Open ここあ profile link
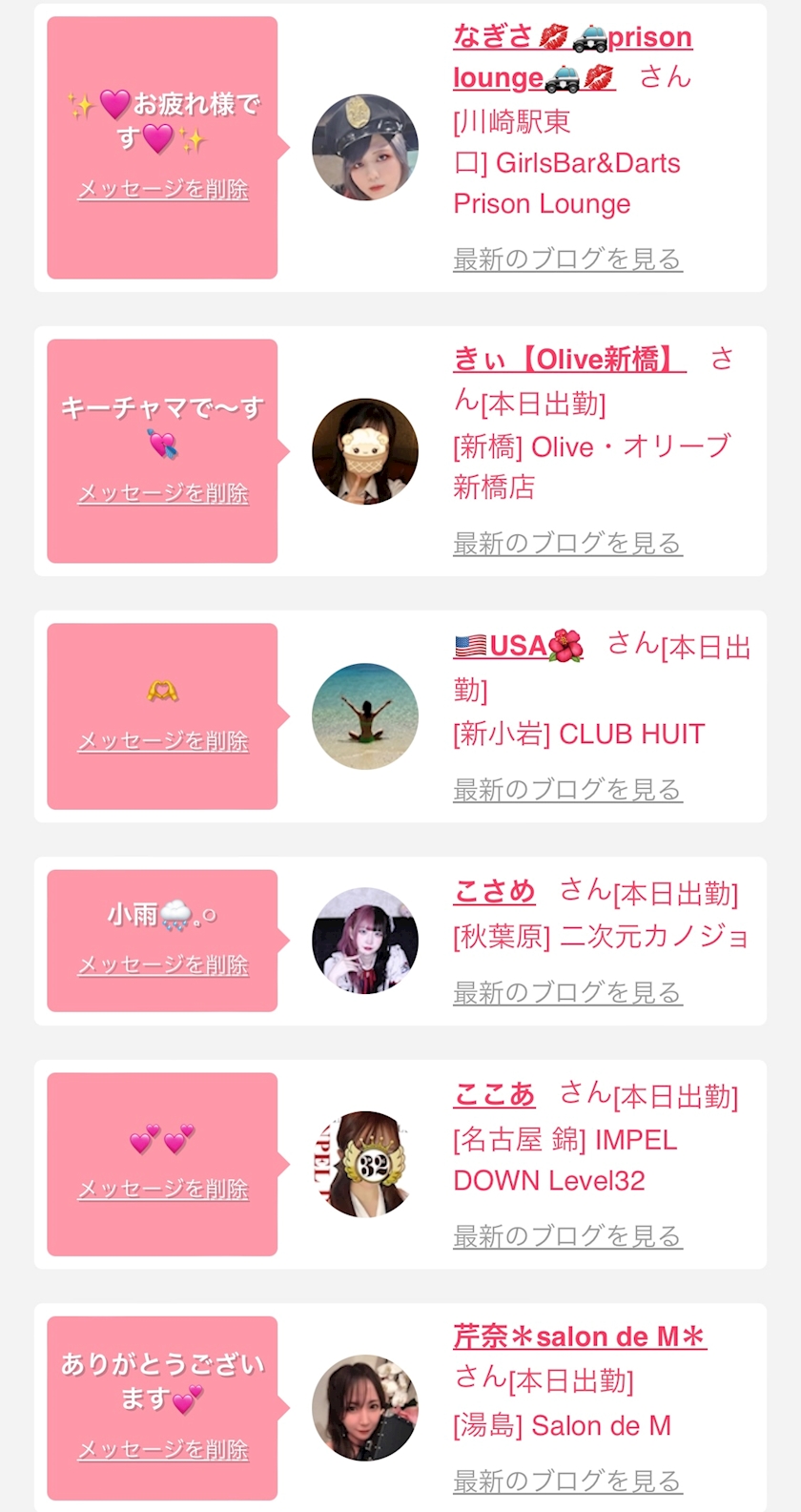Viewport: 801px width, 1512px height. click(x=494, y=1094)
